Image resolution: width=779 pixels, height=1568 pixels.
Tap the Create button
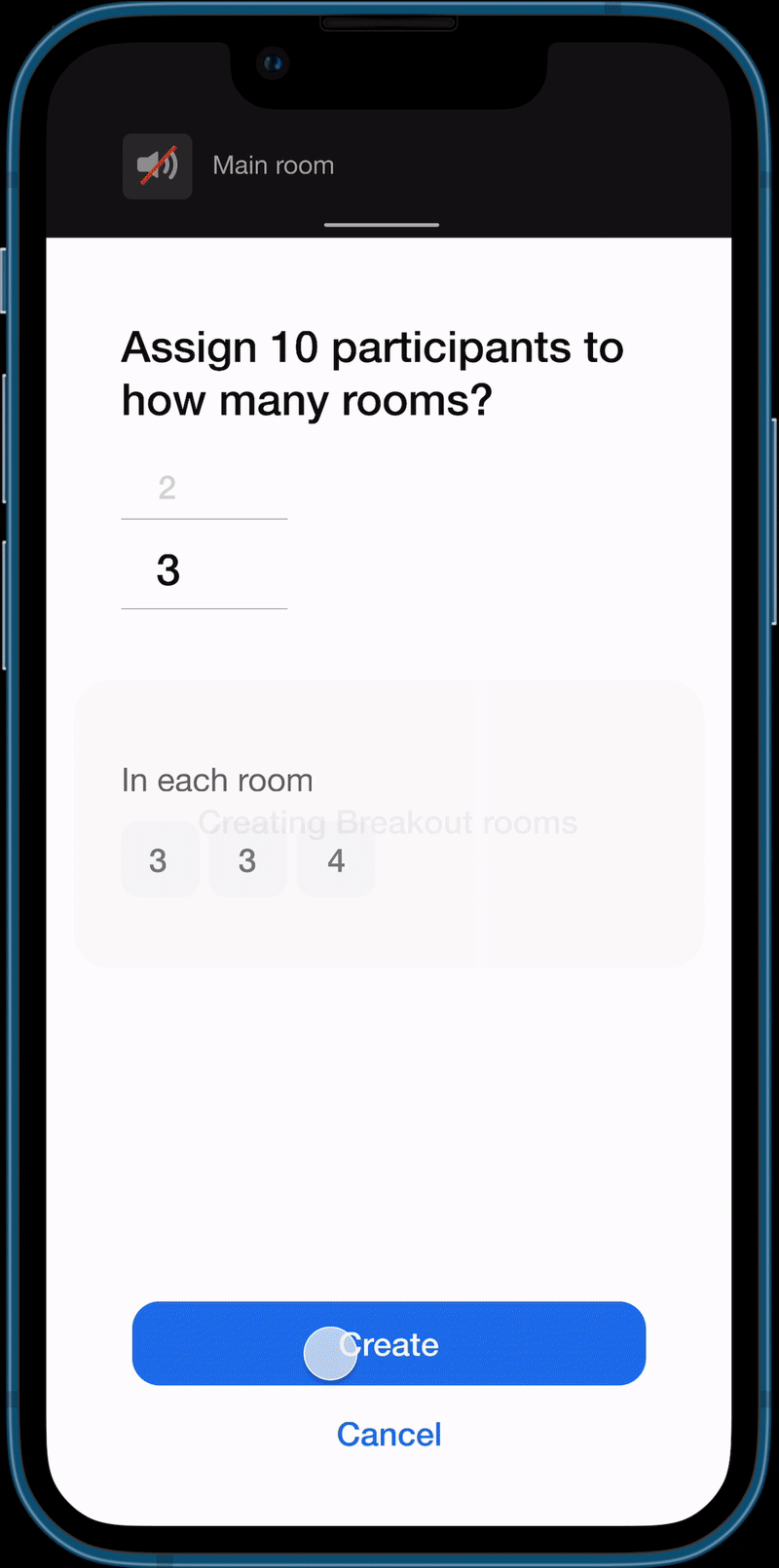tap(389, 1344)
